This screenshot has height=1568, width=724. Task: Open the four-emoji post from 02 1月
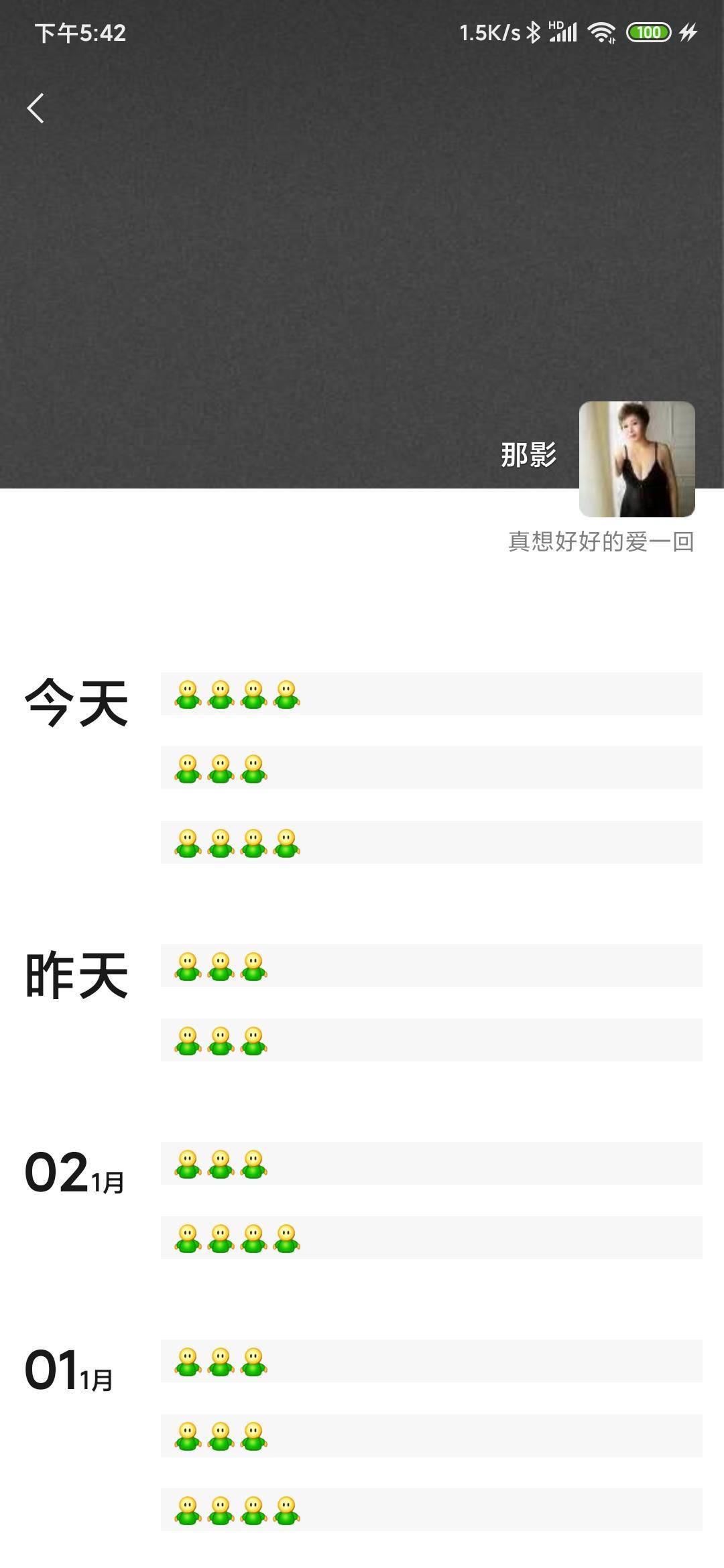pos(430,1238)
